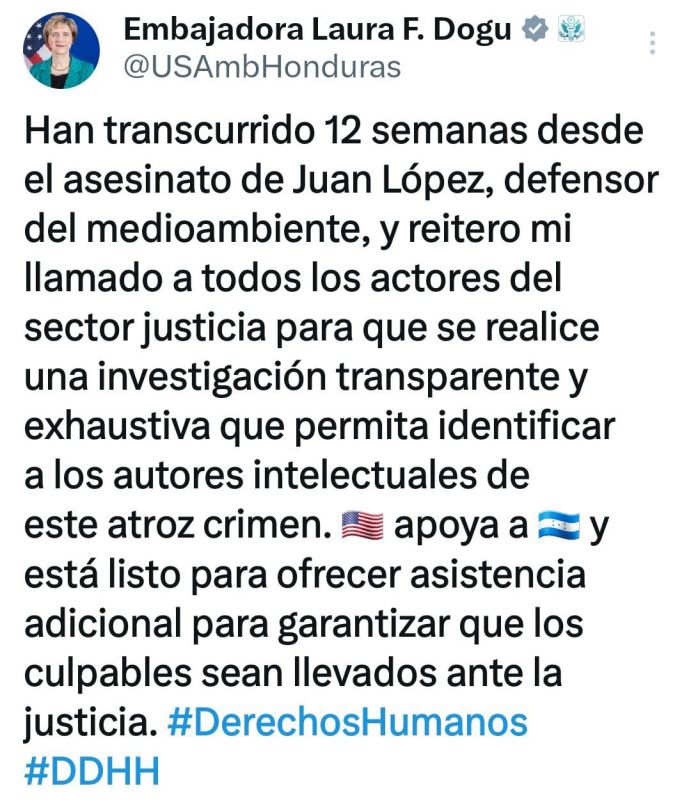
Task: Open the @USAmbHonduras profile handle
Action: coord(261,68)
